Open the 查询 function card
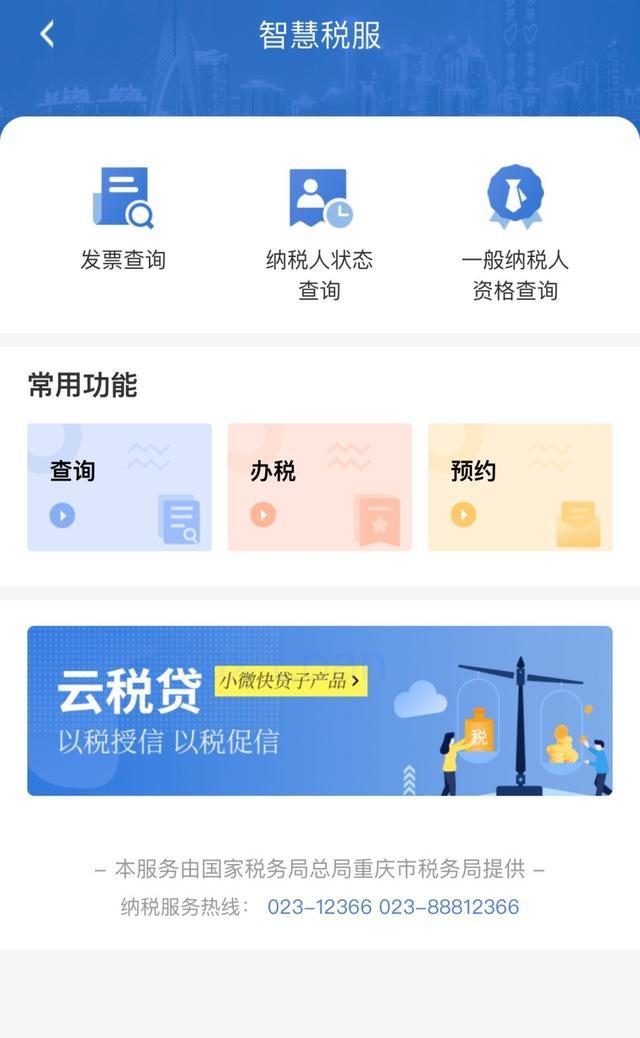This screenshot has width=640, height=1038. [119, 487]
